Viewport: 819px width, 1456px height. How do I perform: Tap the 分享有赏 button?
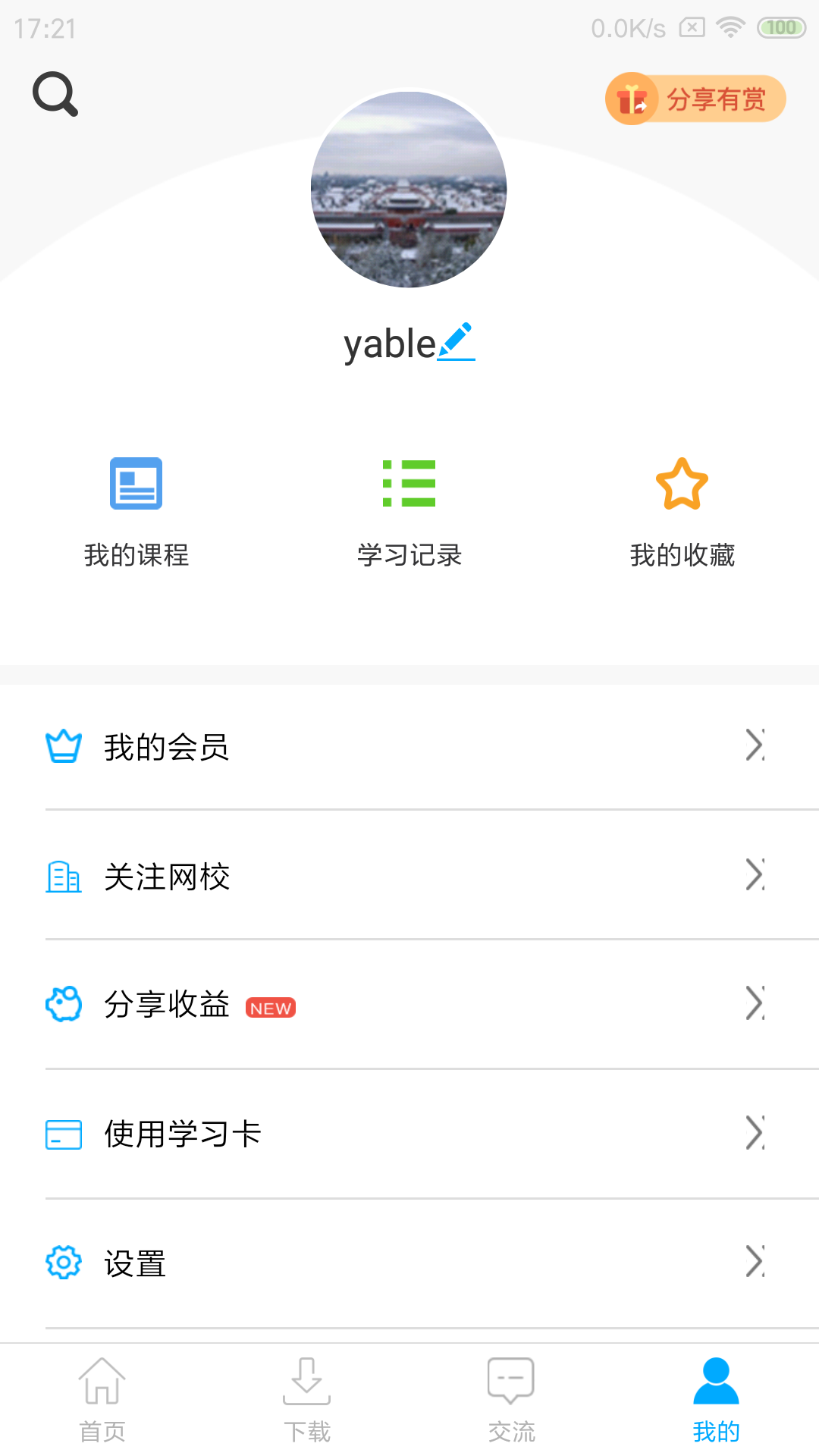tap(695, 99)
